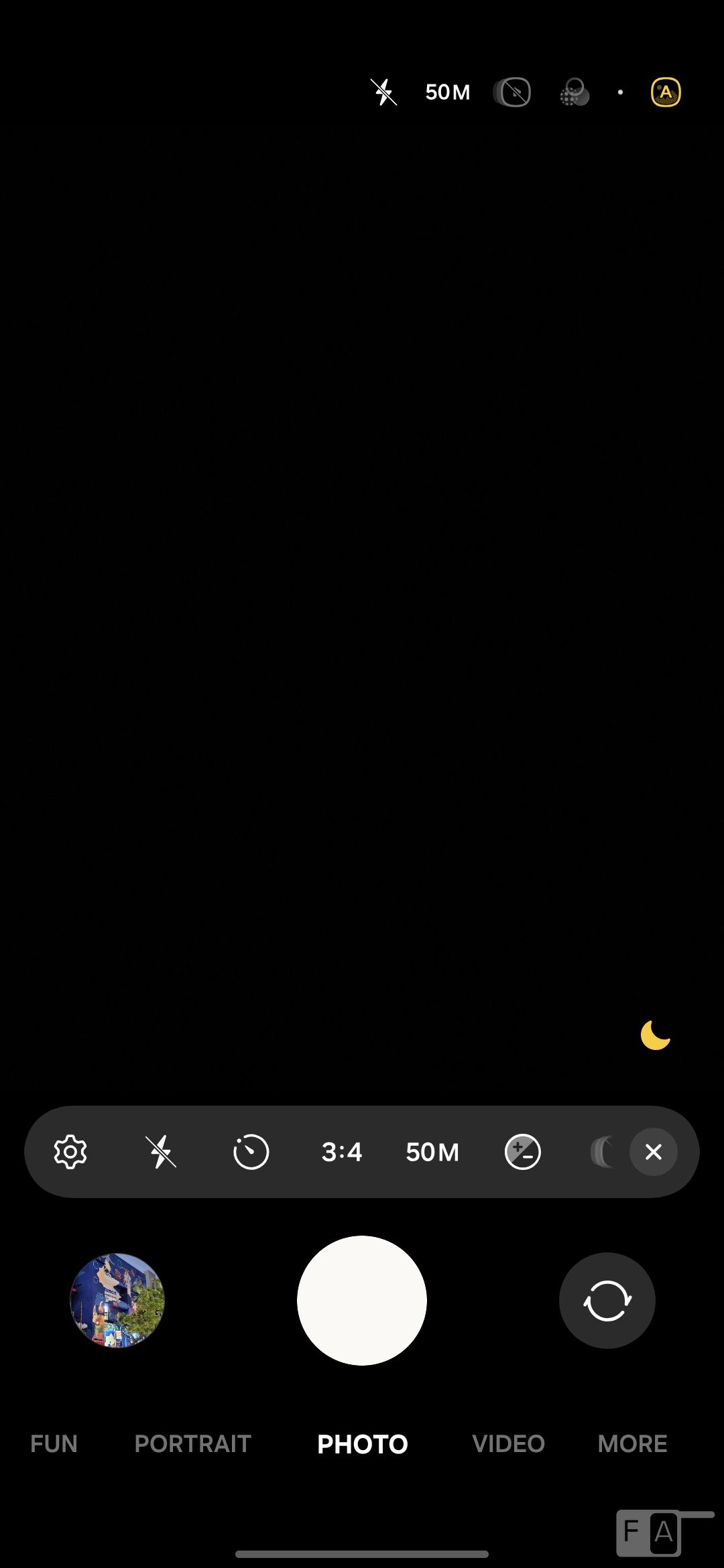Viewport: 724px width, 1568px height.
Task: Toggle night mode moon icon
Action: pos(655,1035)
